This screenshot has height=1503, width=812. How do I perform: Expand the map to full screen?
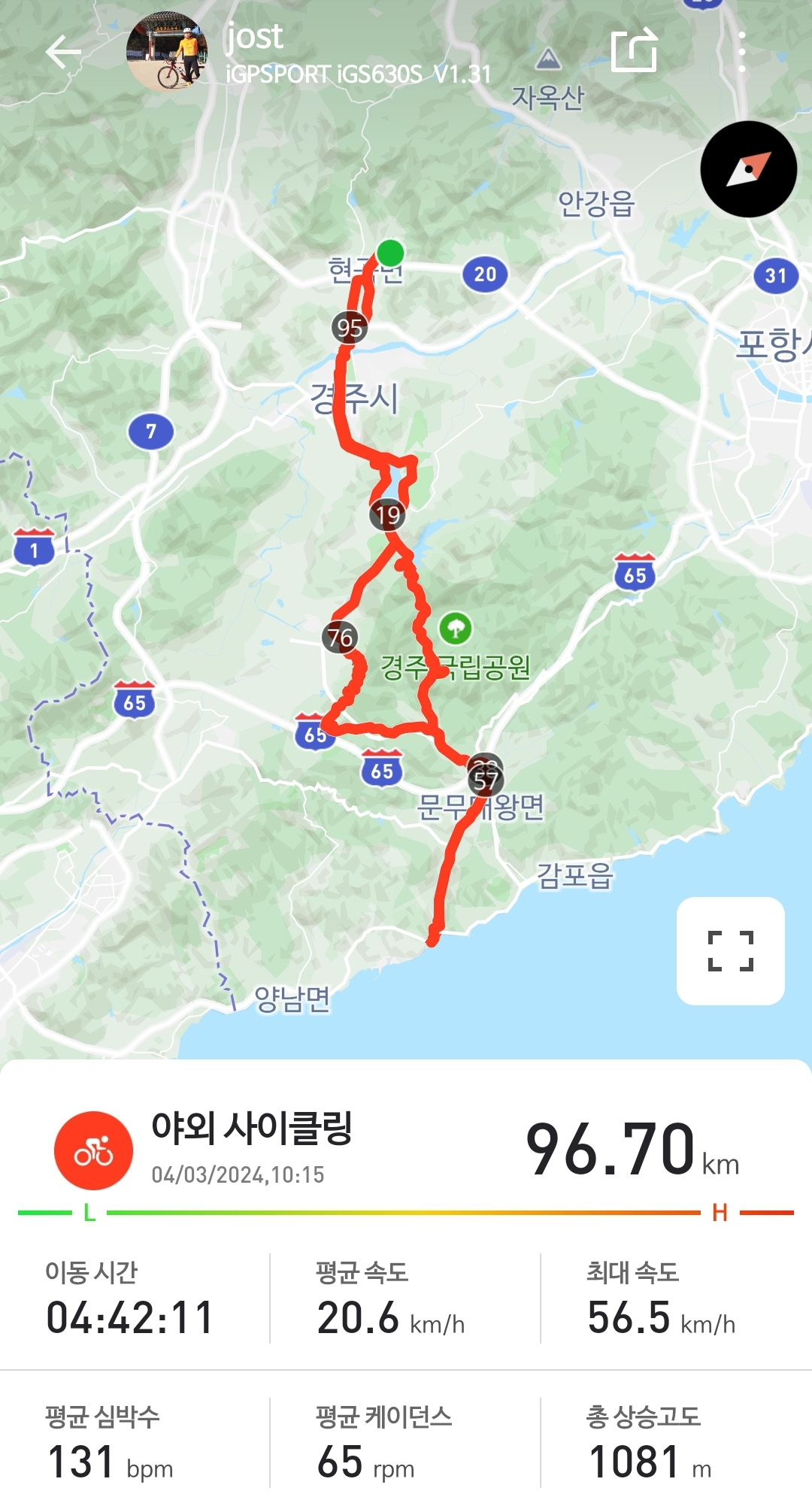click(730, 950)
